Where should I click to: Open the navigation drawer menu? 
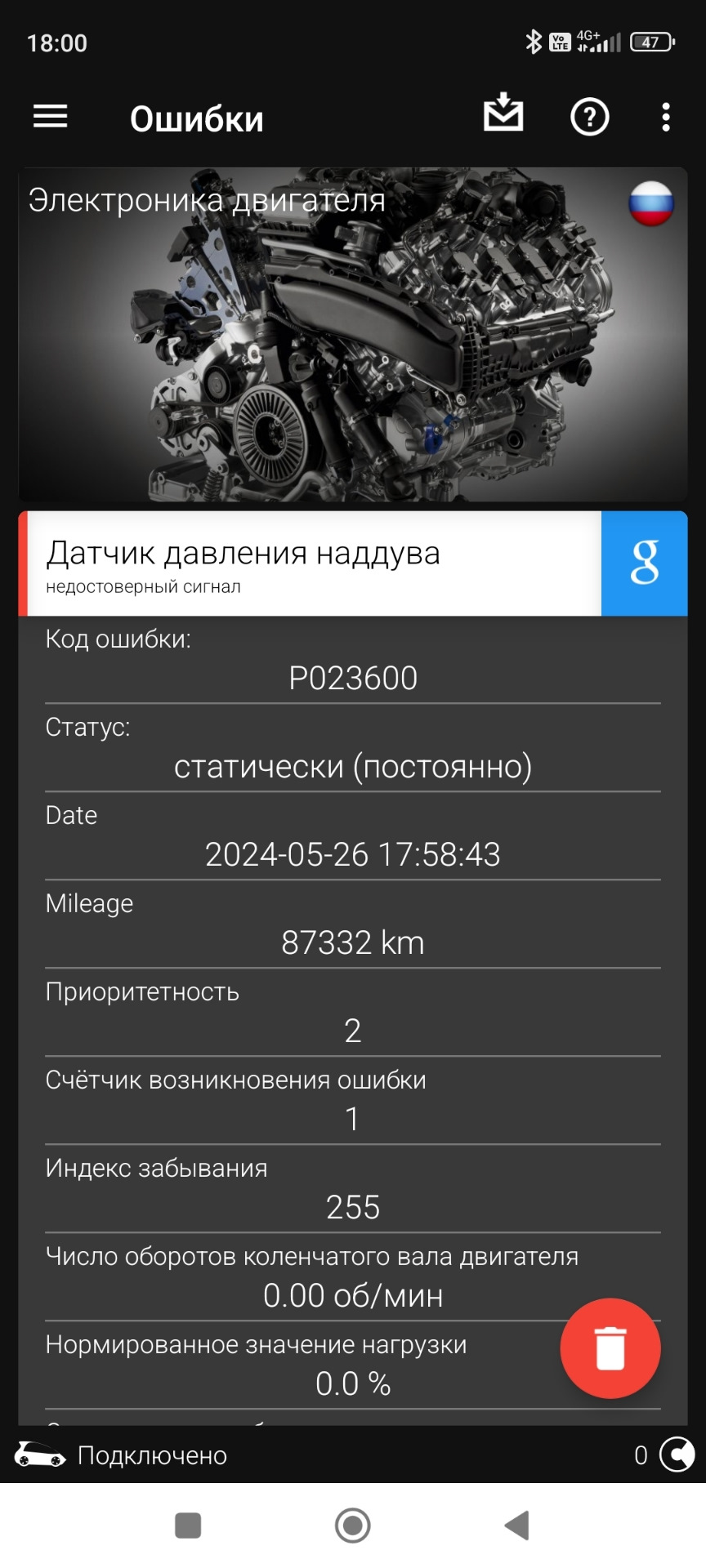[49, 117]
